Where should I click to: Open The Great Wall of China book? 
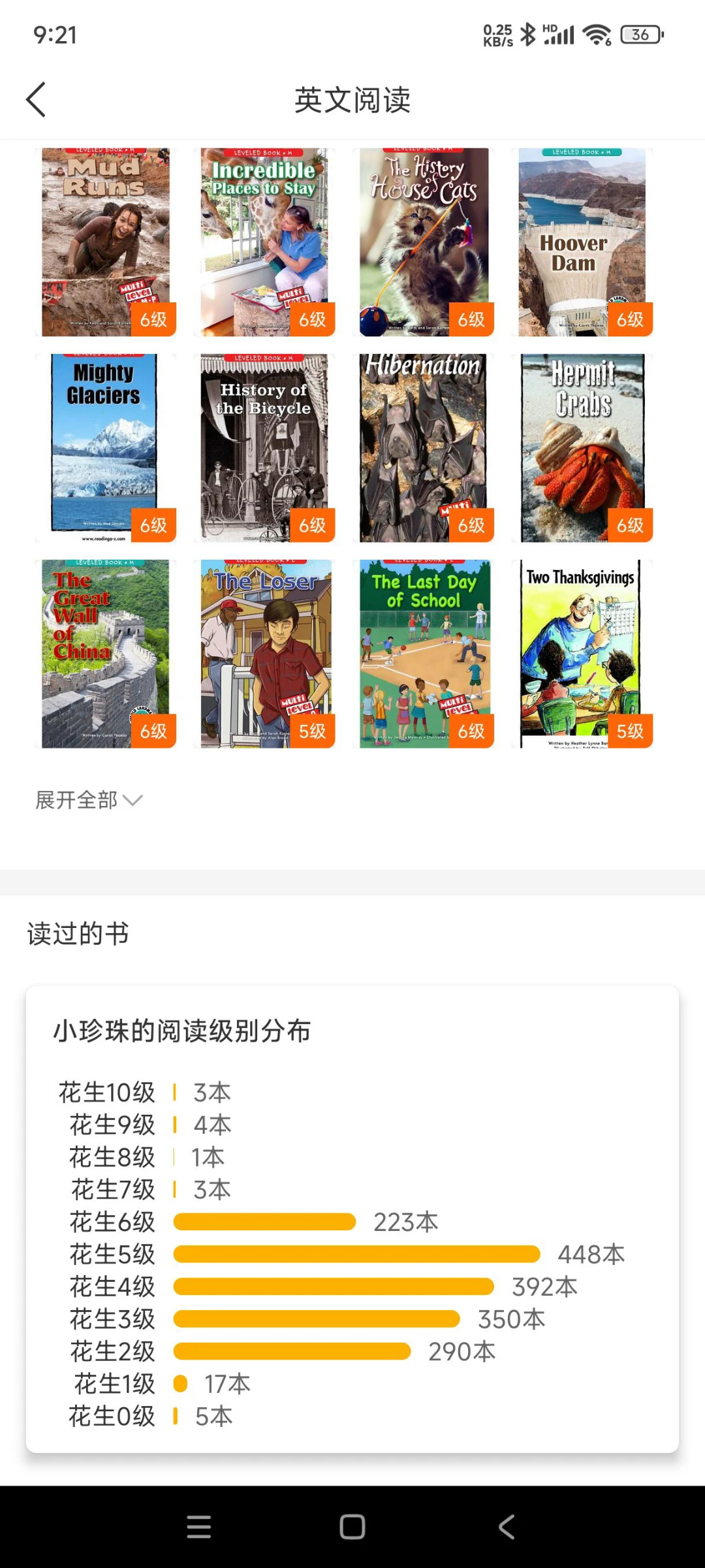click(106, 654)
